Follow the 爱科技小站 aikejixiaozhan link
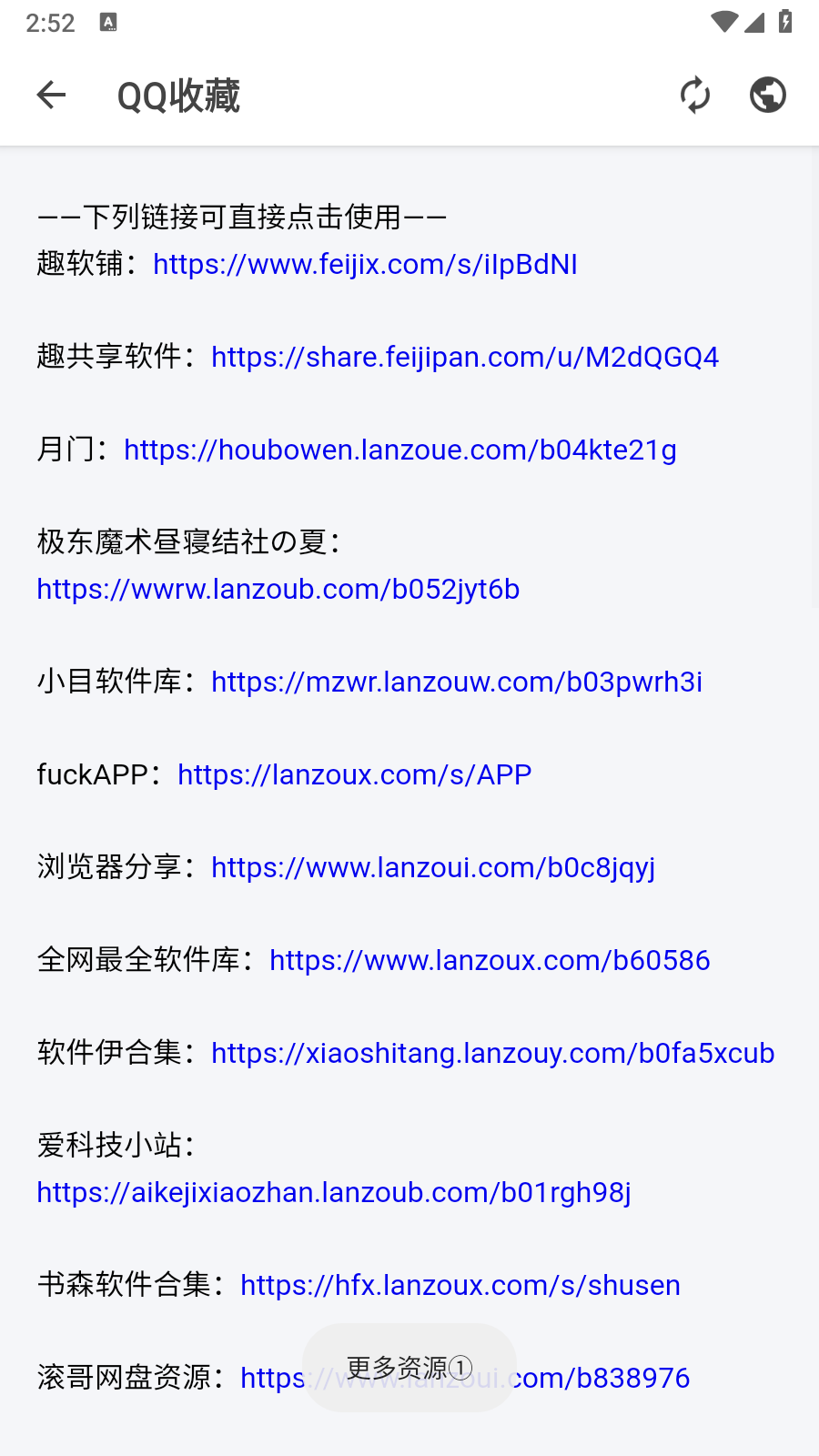This screenshot has height=1456, width=819. 333,1192
